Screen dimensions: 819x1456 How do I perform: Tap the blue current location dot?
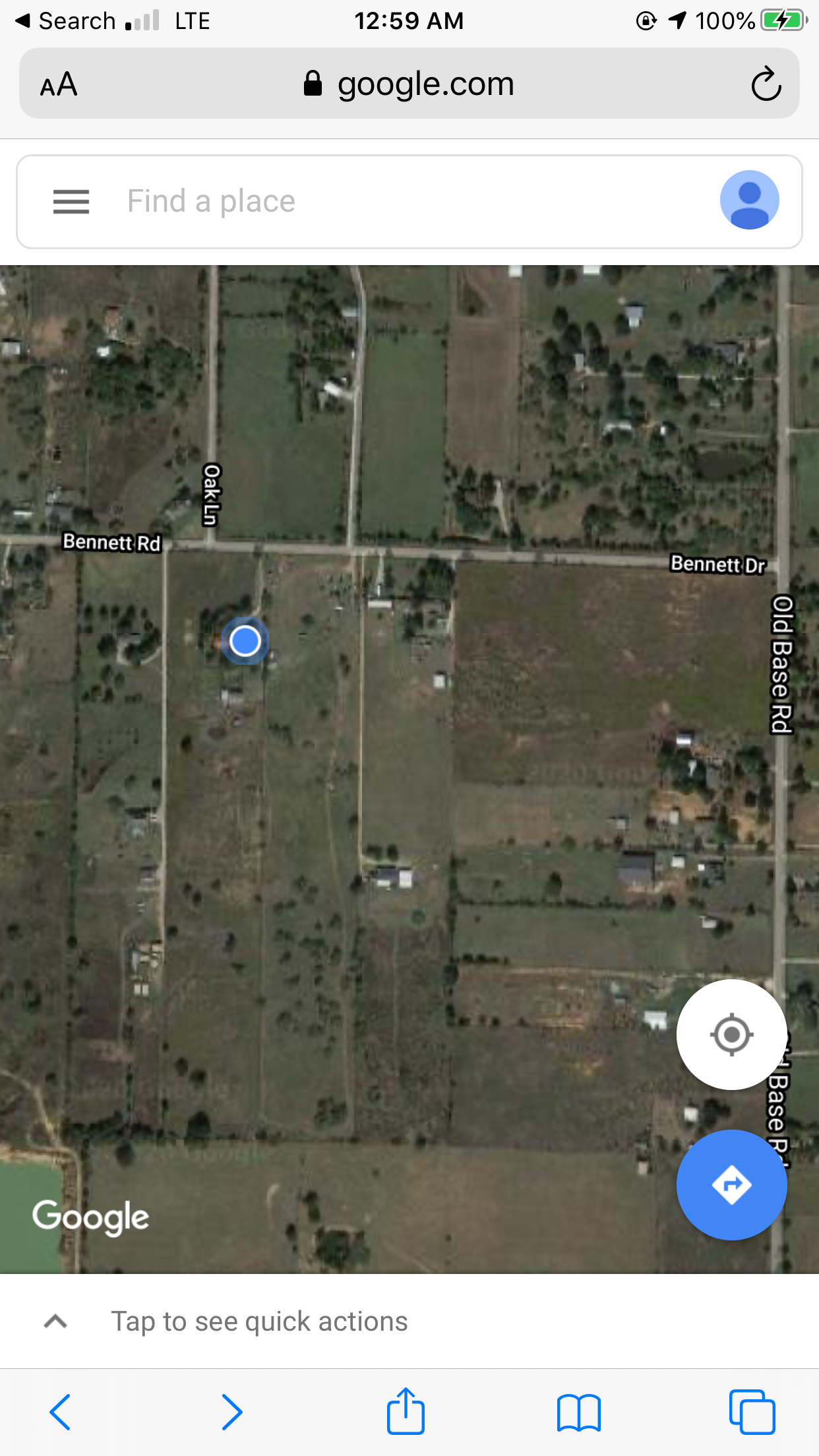tap(245, 641)
